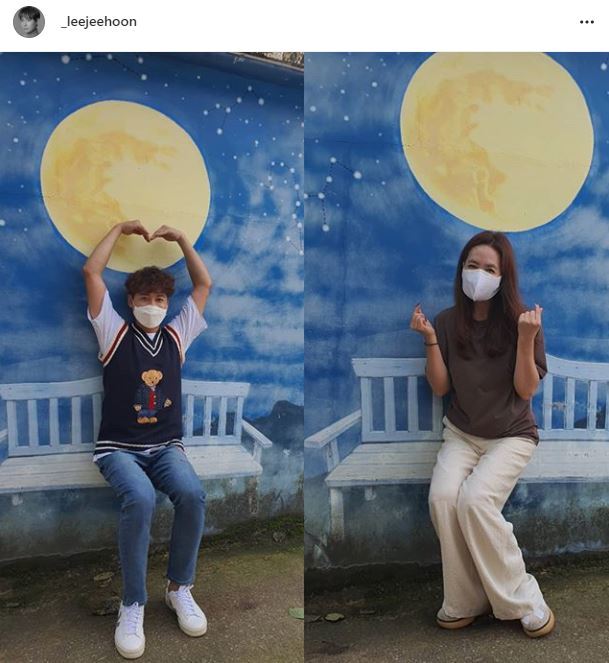Screen dimensions: 609x663
Task: Open the posted moon mural photo
Action: (x=304, y=355)
